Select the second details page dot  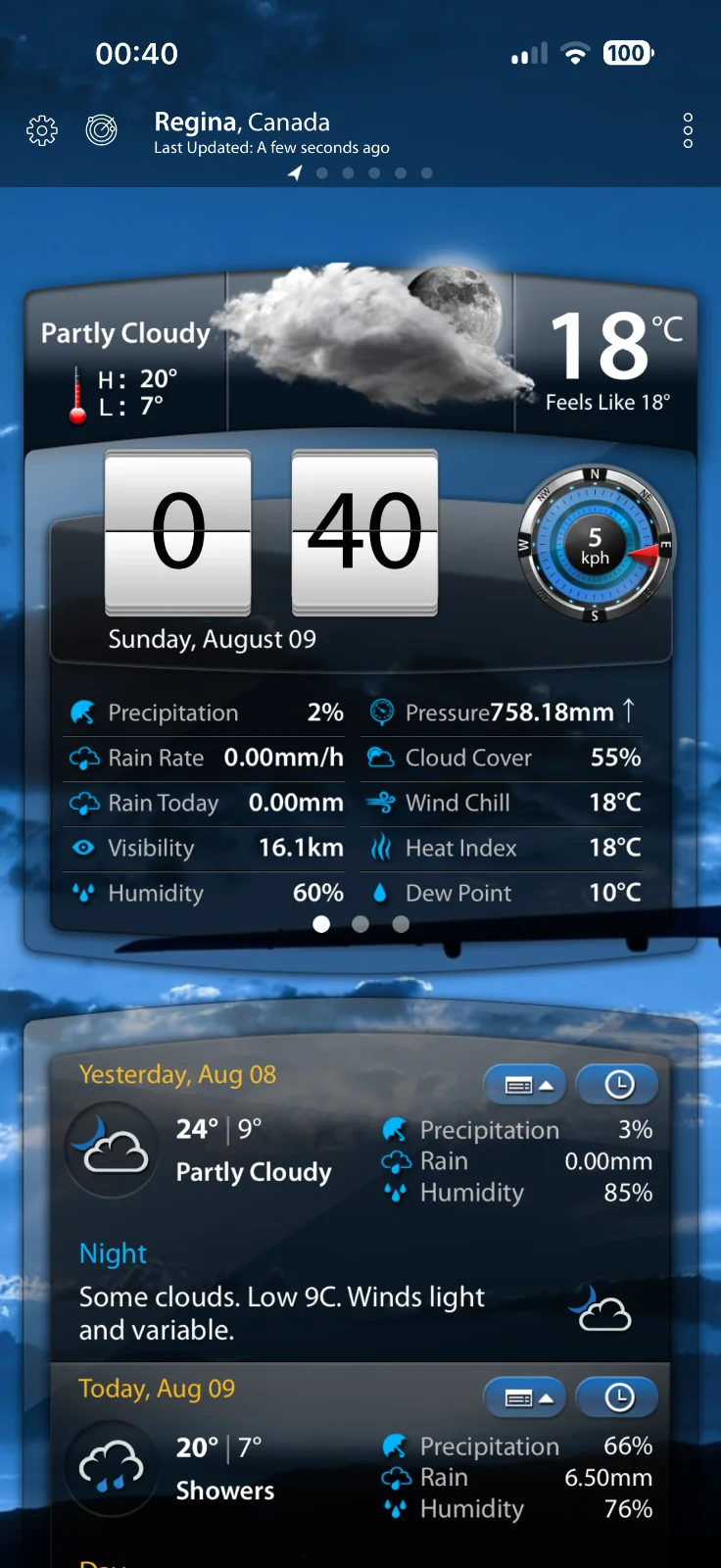click(360, 924)
